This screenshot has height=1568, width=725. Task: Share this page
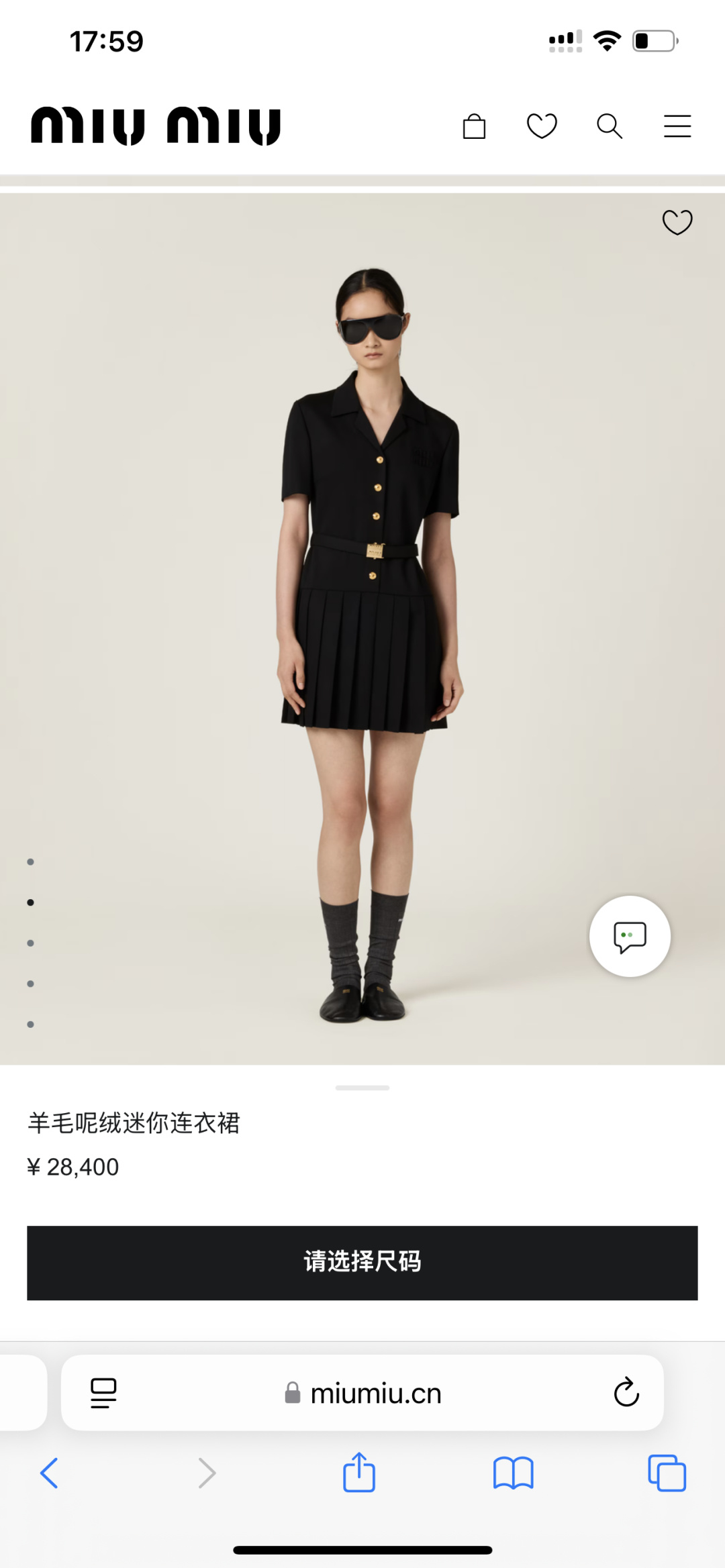click(x=359, y=1472)
